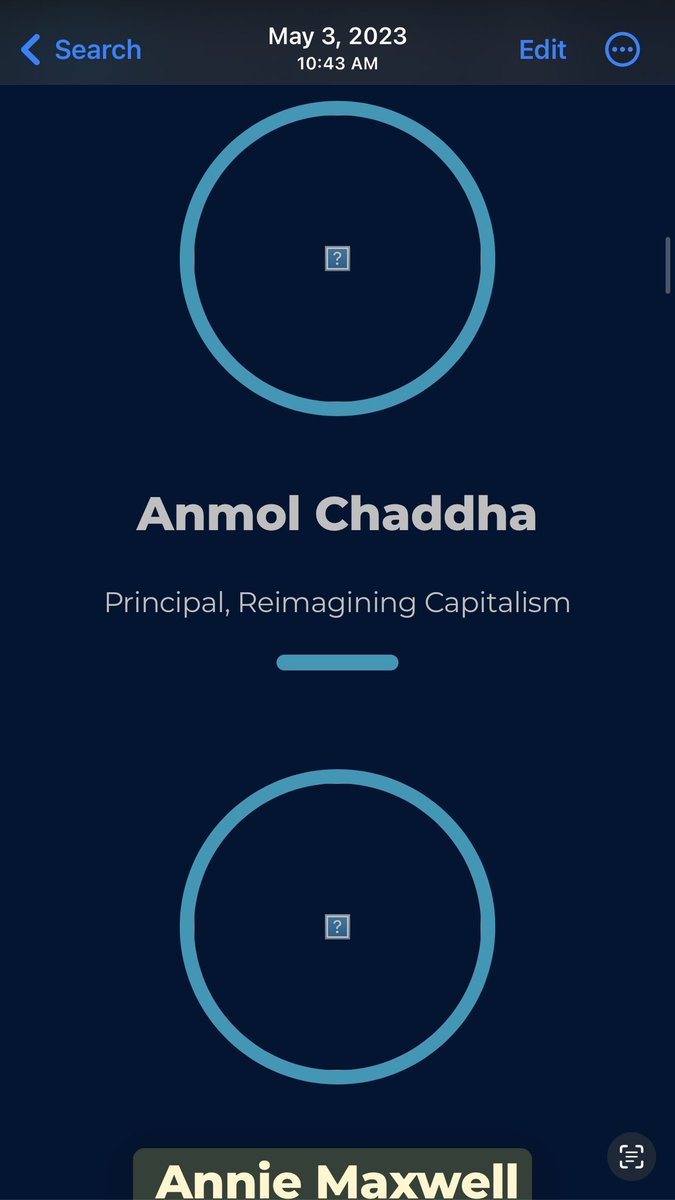Open the more options ellipsis menu
This screenshot has width=675, height=1200.
click(622, 49)
